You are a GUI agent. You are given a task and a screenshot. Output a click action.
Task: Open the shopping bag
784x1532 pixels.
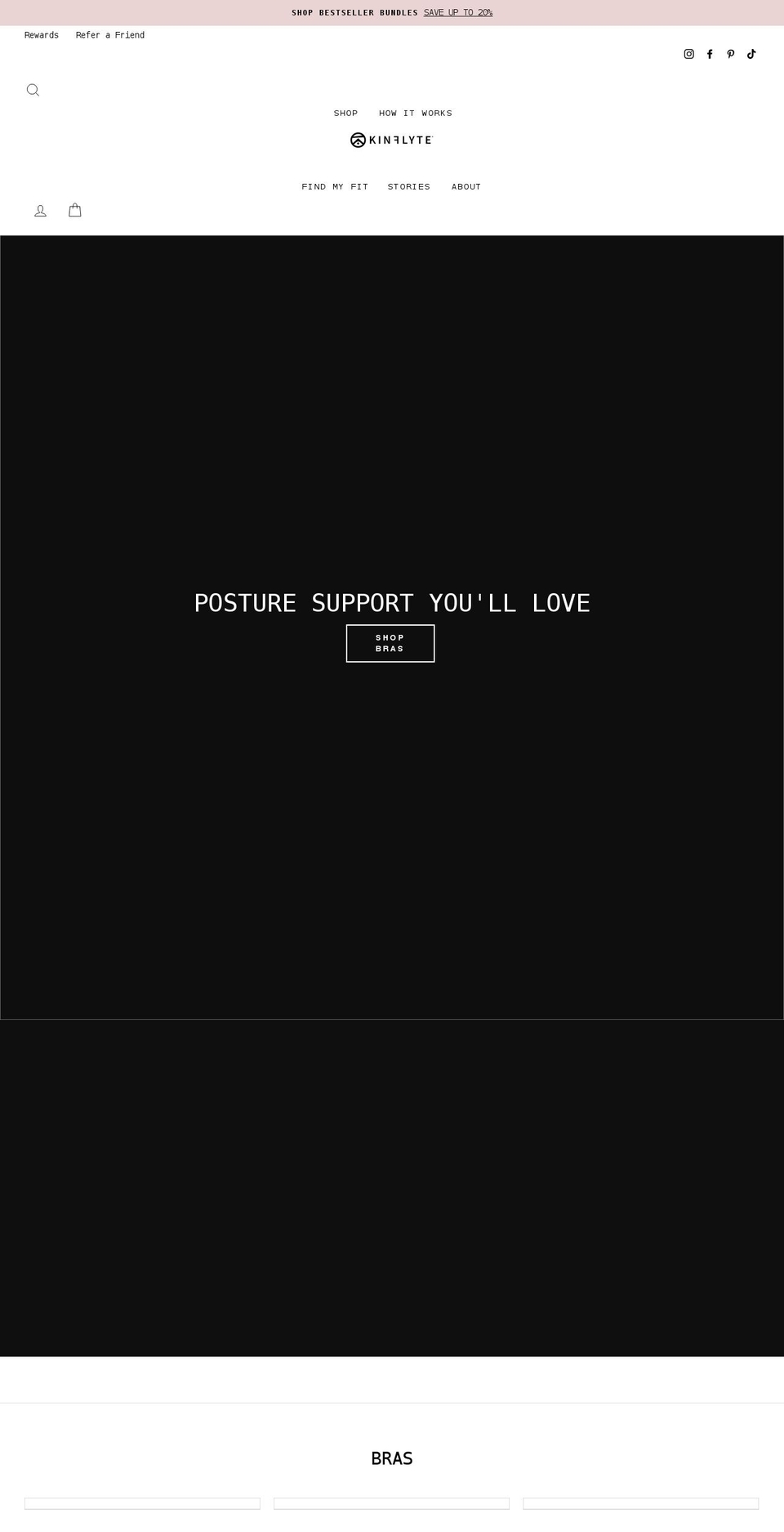click(x=75, y=210)
